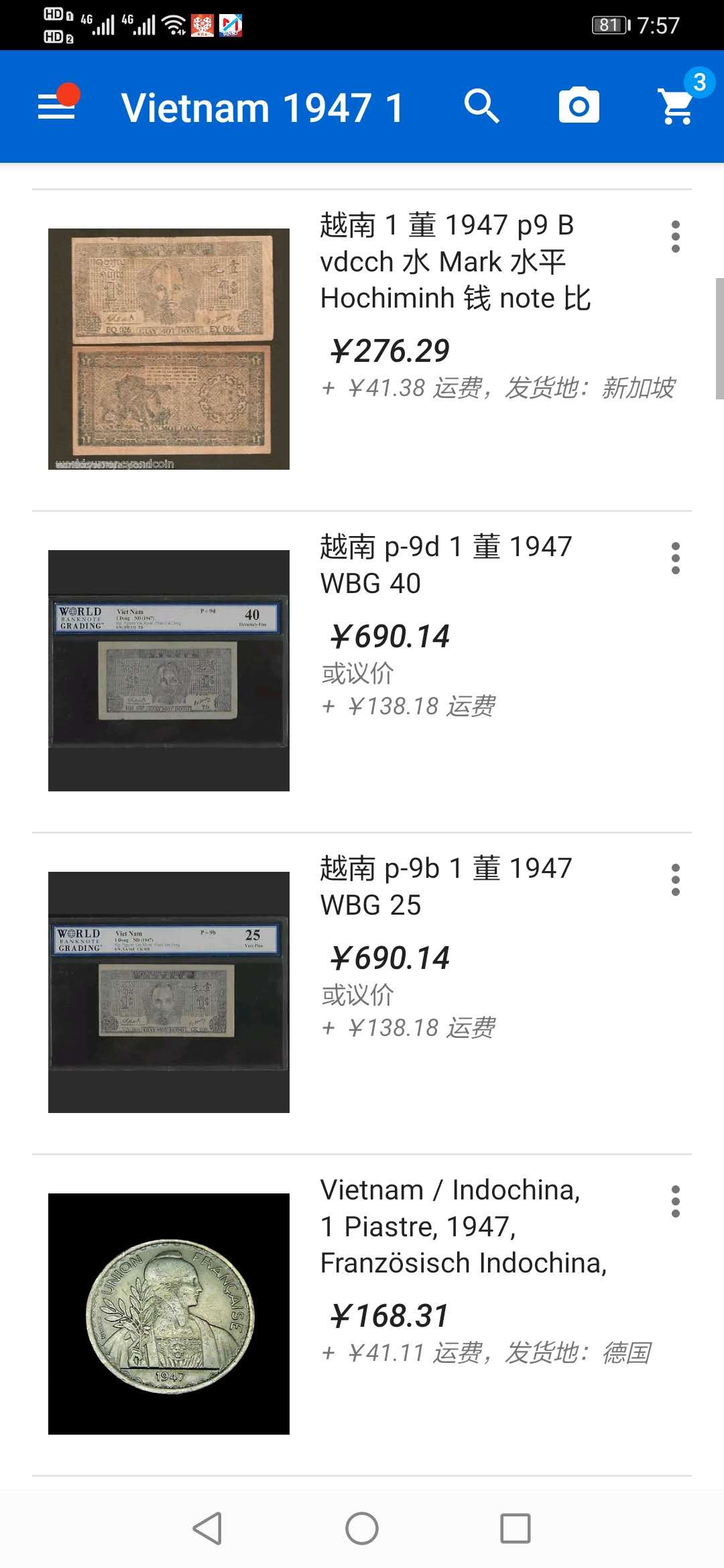This screenshot has width=724, height=1568.
Task: Tap the camera icon for image search
Action: tap(579, 106)
